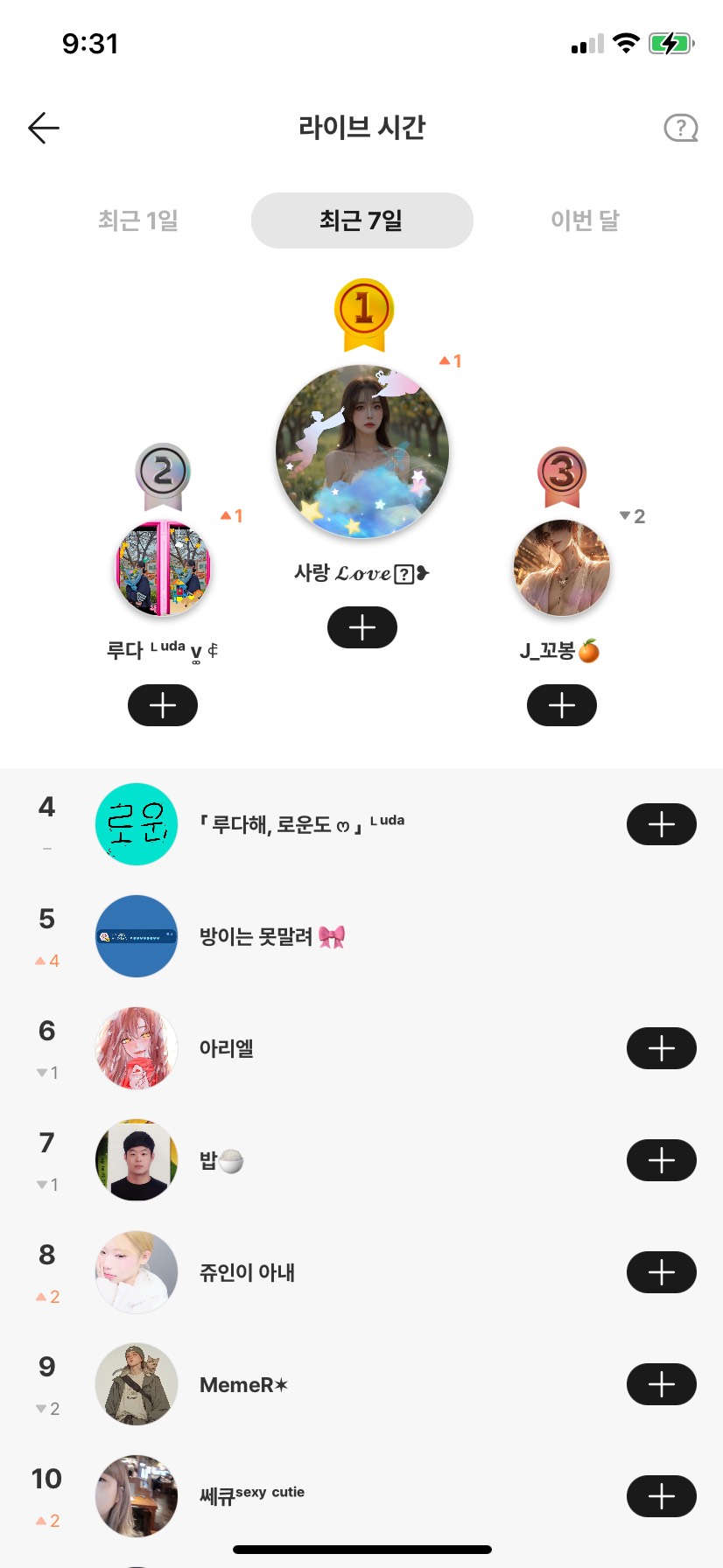The width and height of the screenshot is (723, 1568).
Task: Open MemeR's profile from the ranking list
Action: [x=137, y=1384]
